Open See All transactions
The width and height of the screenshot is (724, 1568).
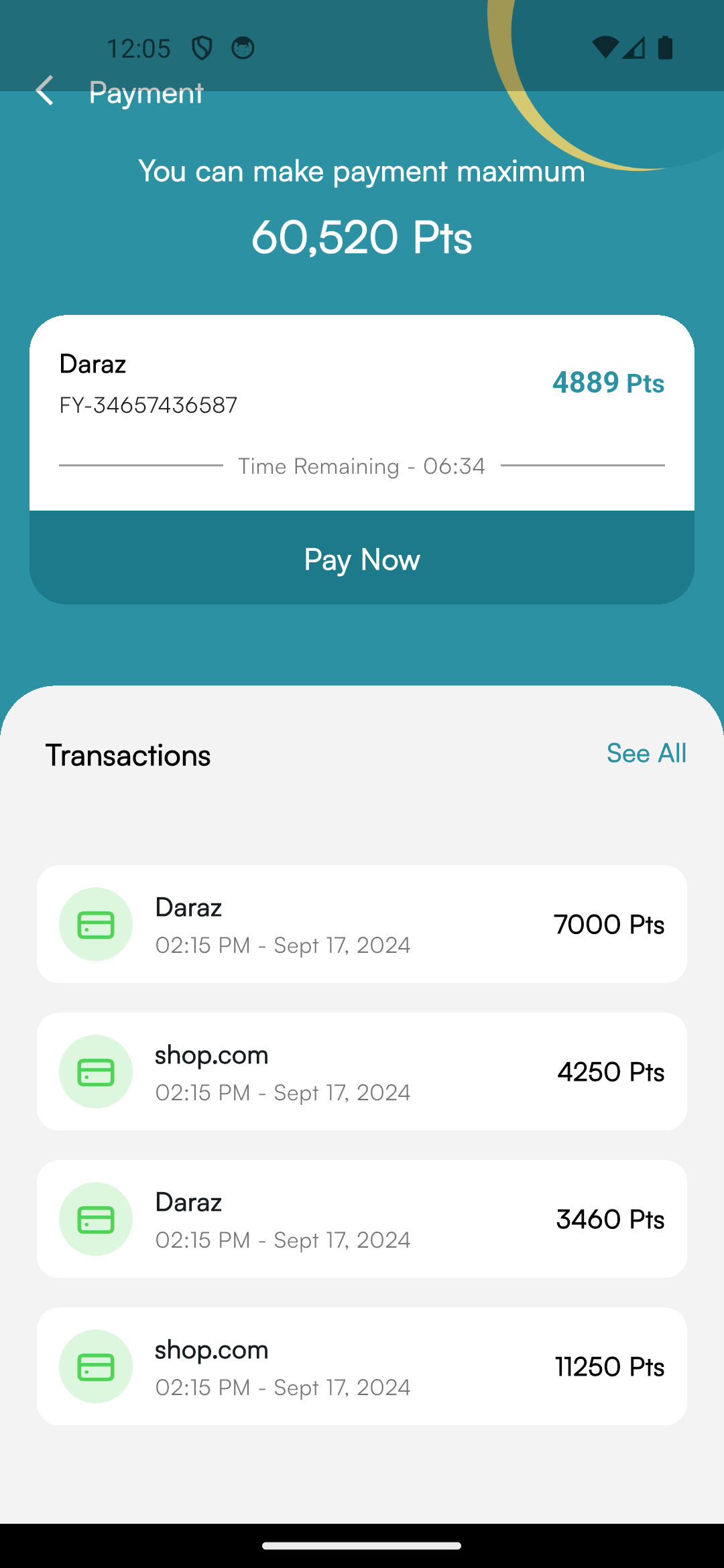pyautogui.click(x=646, y=753)
